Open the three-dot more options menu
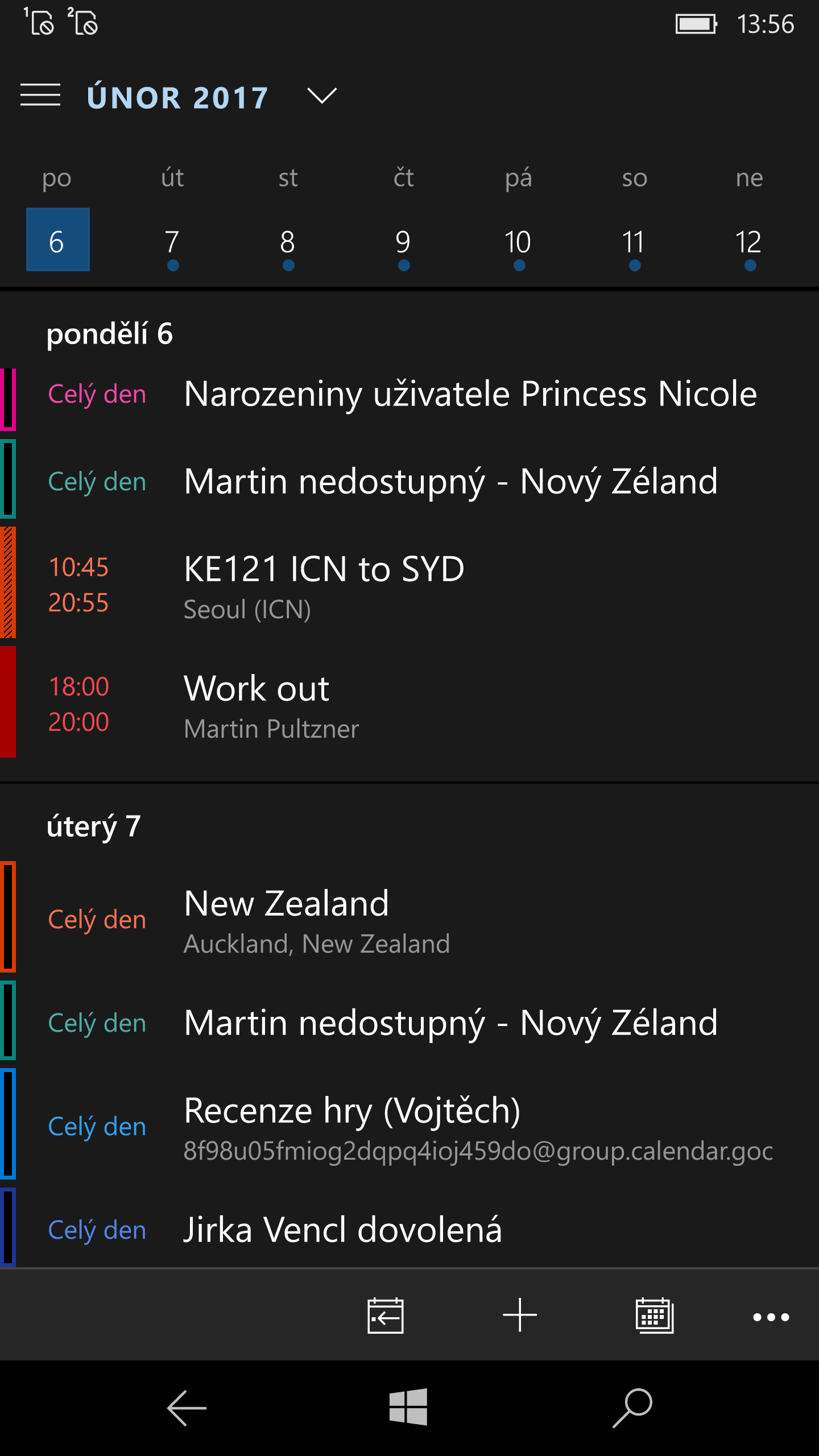Viewport: 819px width, 1456px height. [x=771, y=1317]
